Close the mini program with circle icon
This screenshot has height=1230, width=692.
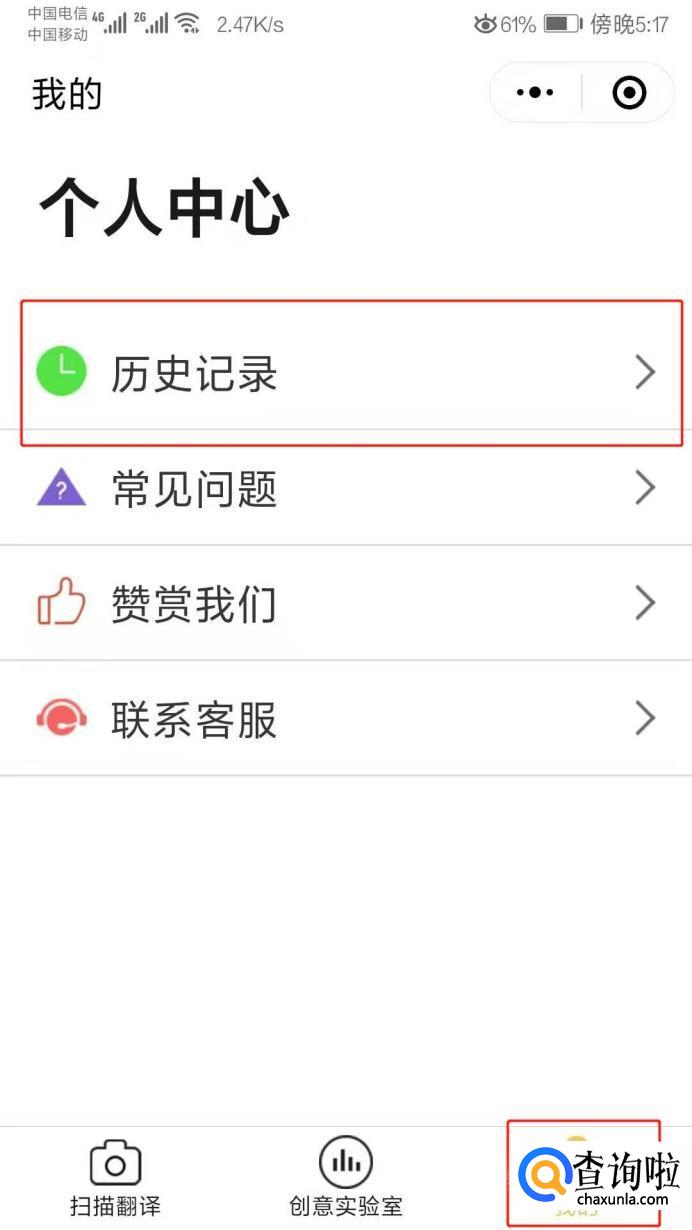[x=629, y=93]
